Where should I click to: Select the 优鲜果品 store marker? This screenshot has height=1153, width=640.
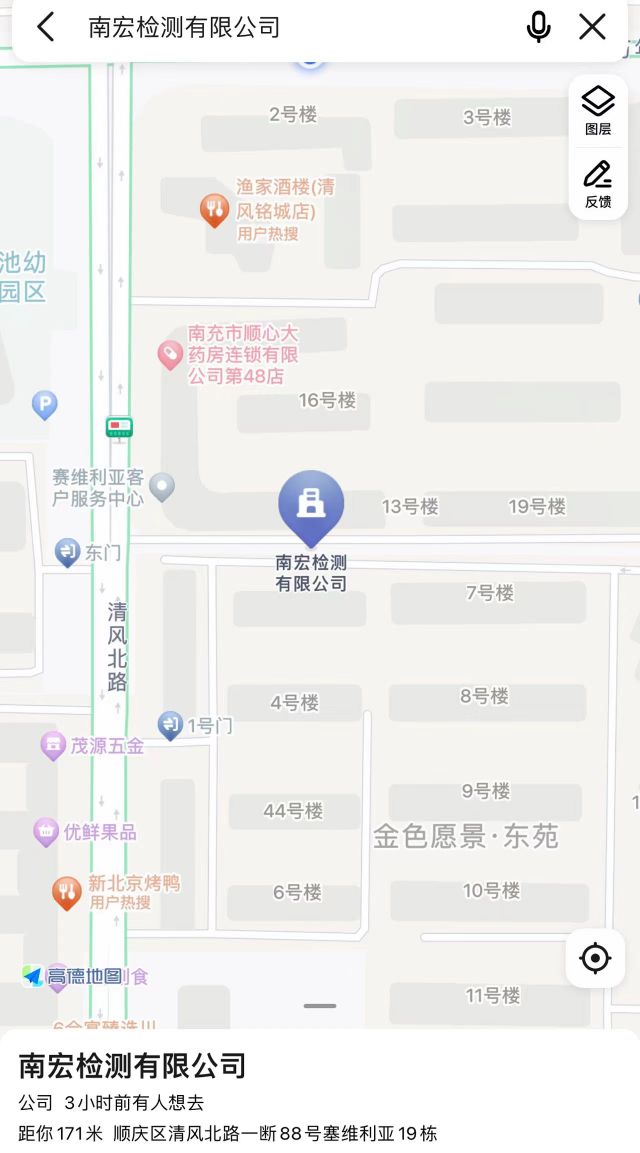tap(46, 832)
